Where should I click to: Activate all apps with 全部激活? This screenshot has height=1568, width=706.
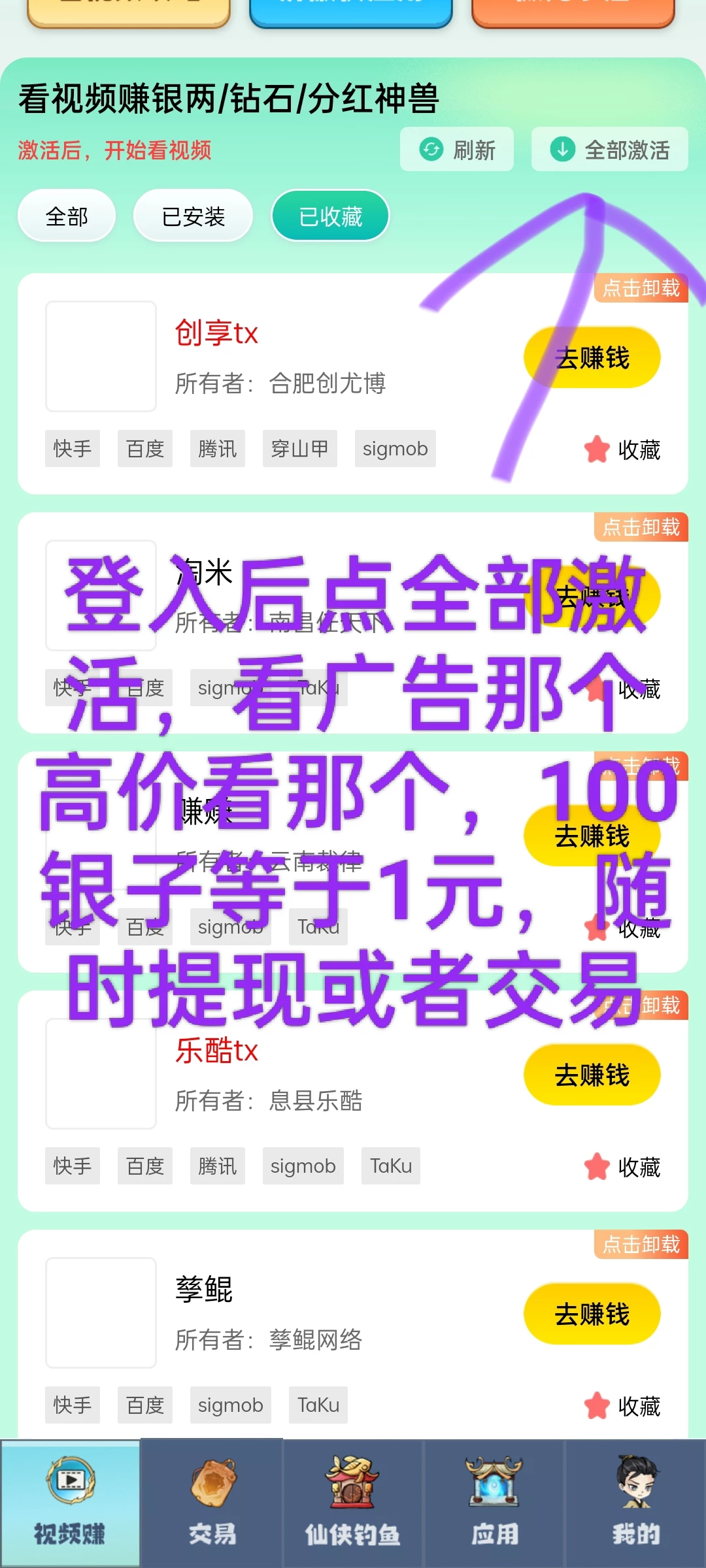(x=609, y=150)
